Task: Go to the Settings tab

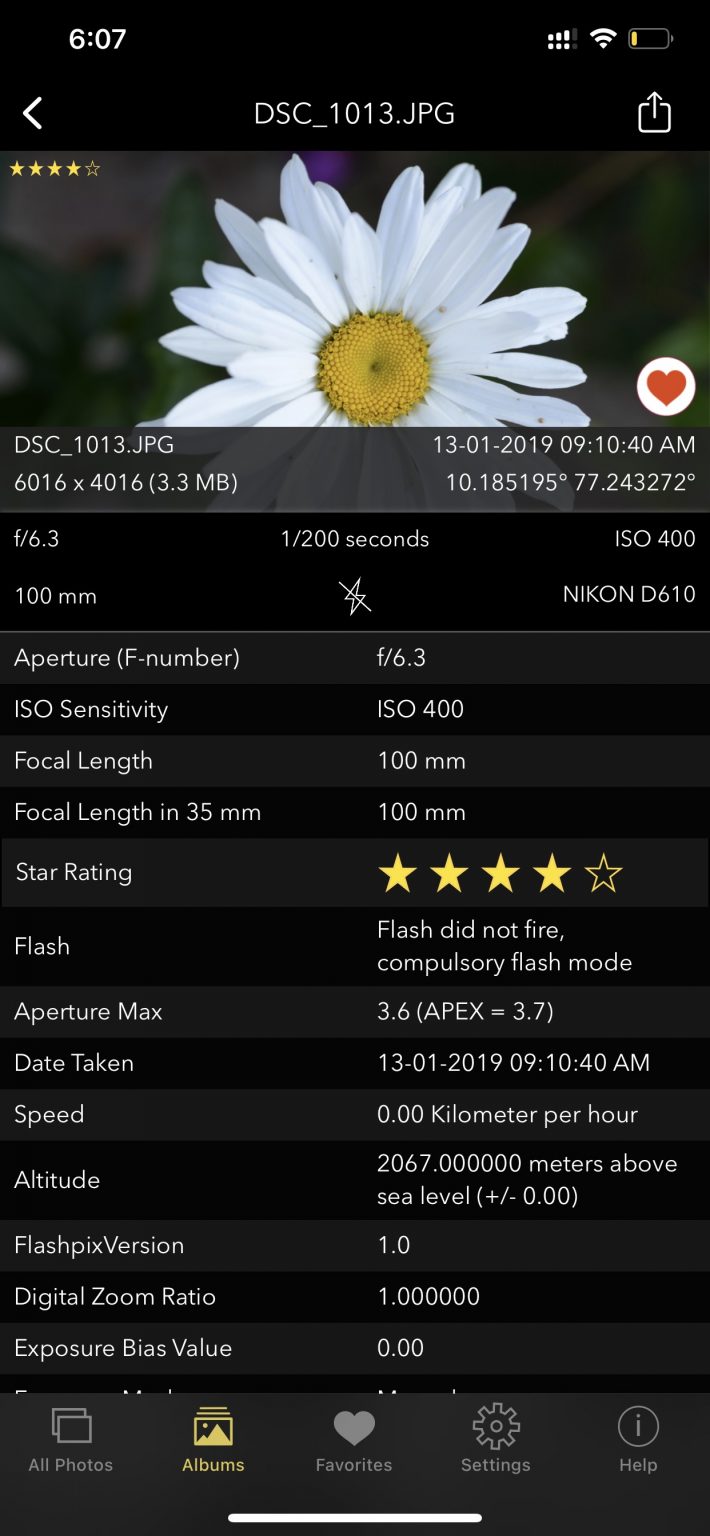Action: tap(495, 1440)
